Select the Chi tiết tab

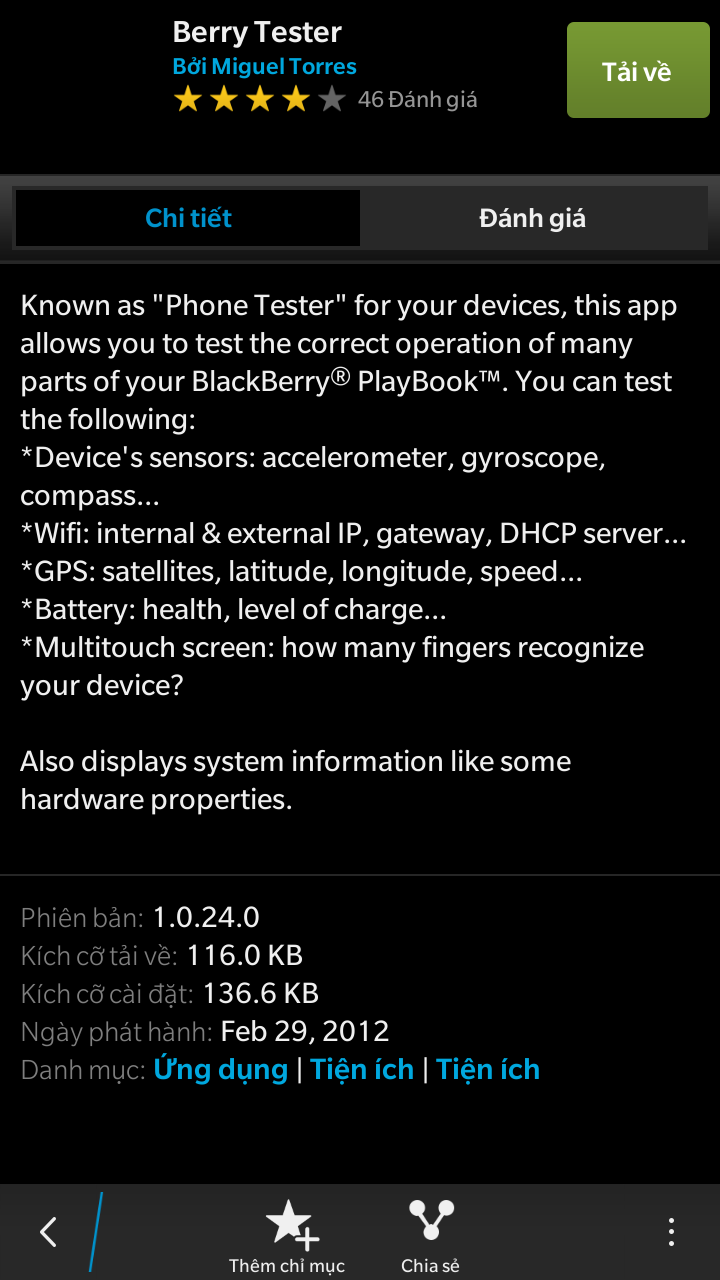tap(188, 218)
